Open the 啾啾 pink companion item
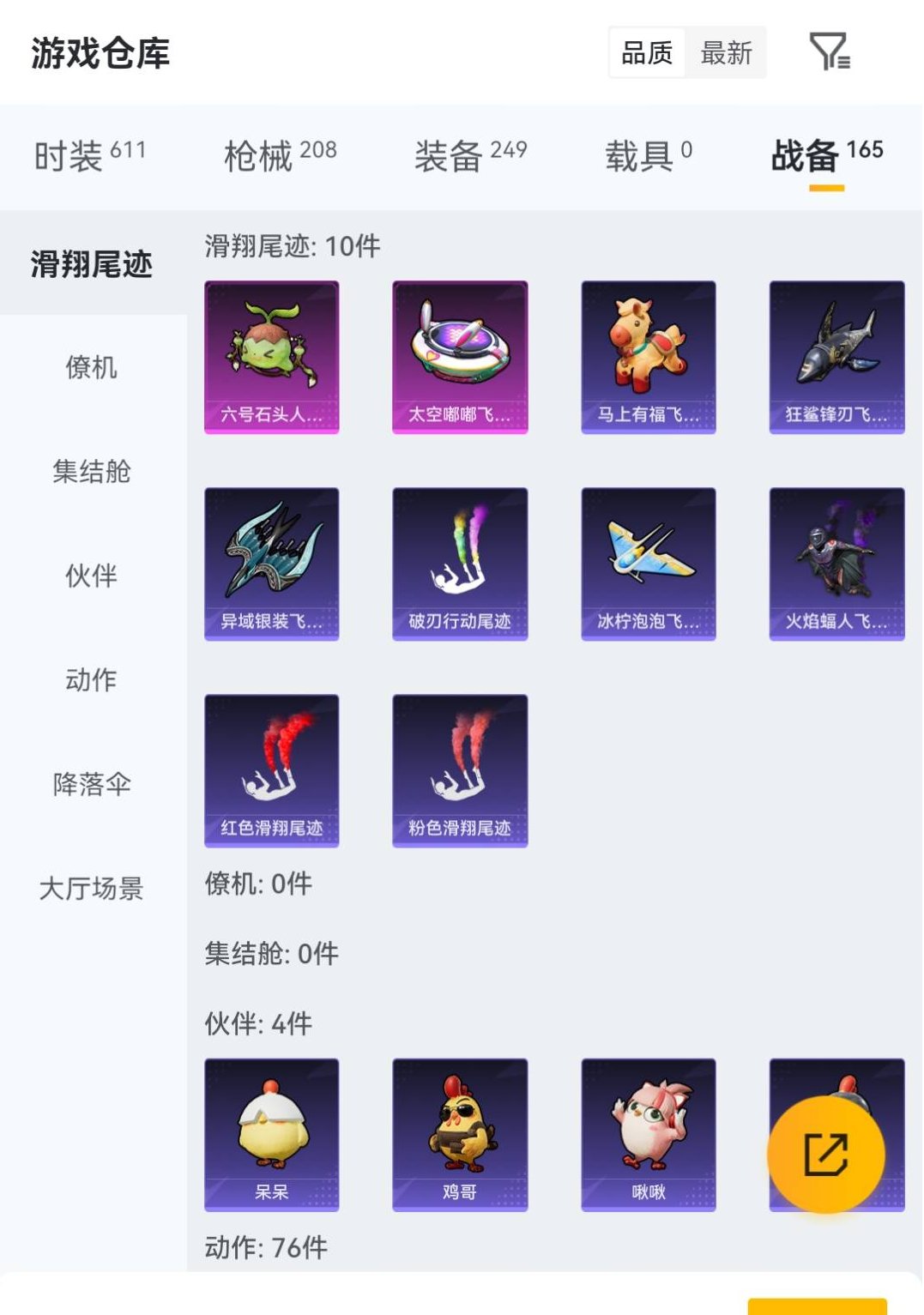Viewport: 924px width, 1315px height. (x=648, y=1134)
